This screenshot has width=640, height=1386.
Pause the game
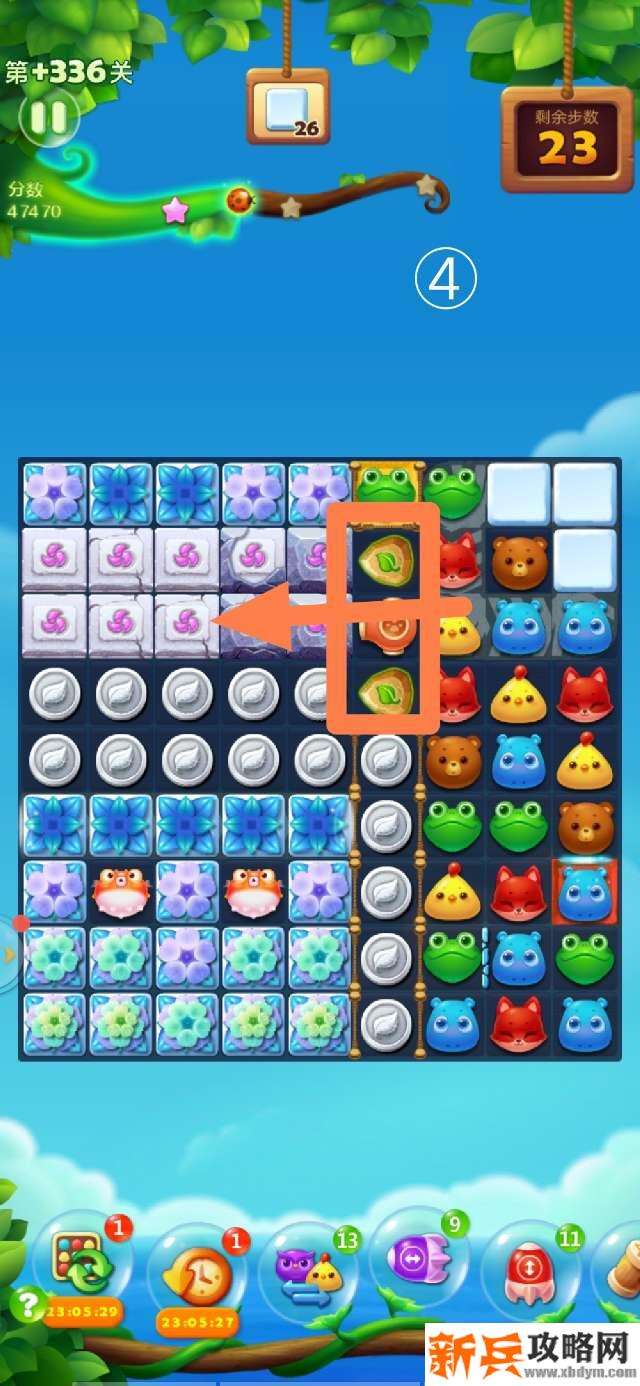tap(47, 119)
